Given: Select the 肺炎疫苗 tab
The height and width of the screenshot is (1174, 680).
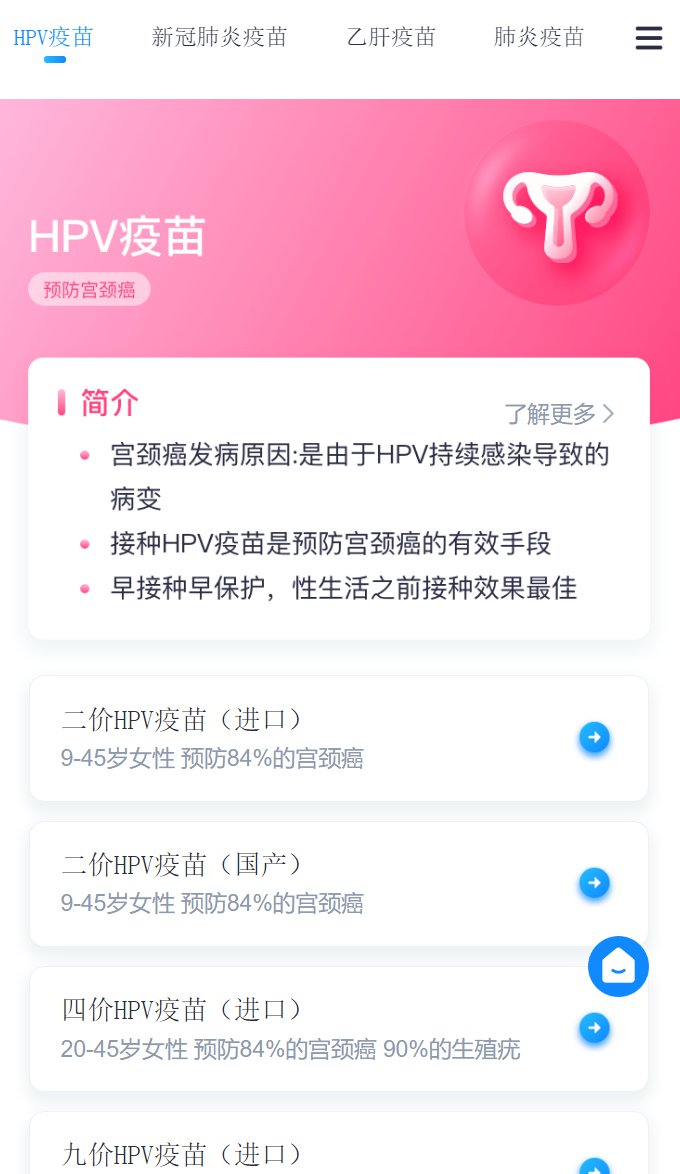Looking at the screenshot, I should point(539,38).
